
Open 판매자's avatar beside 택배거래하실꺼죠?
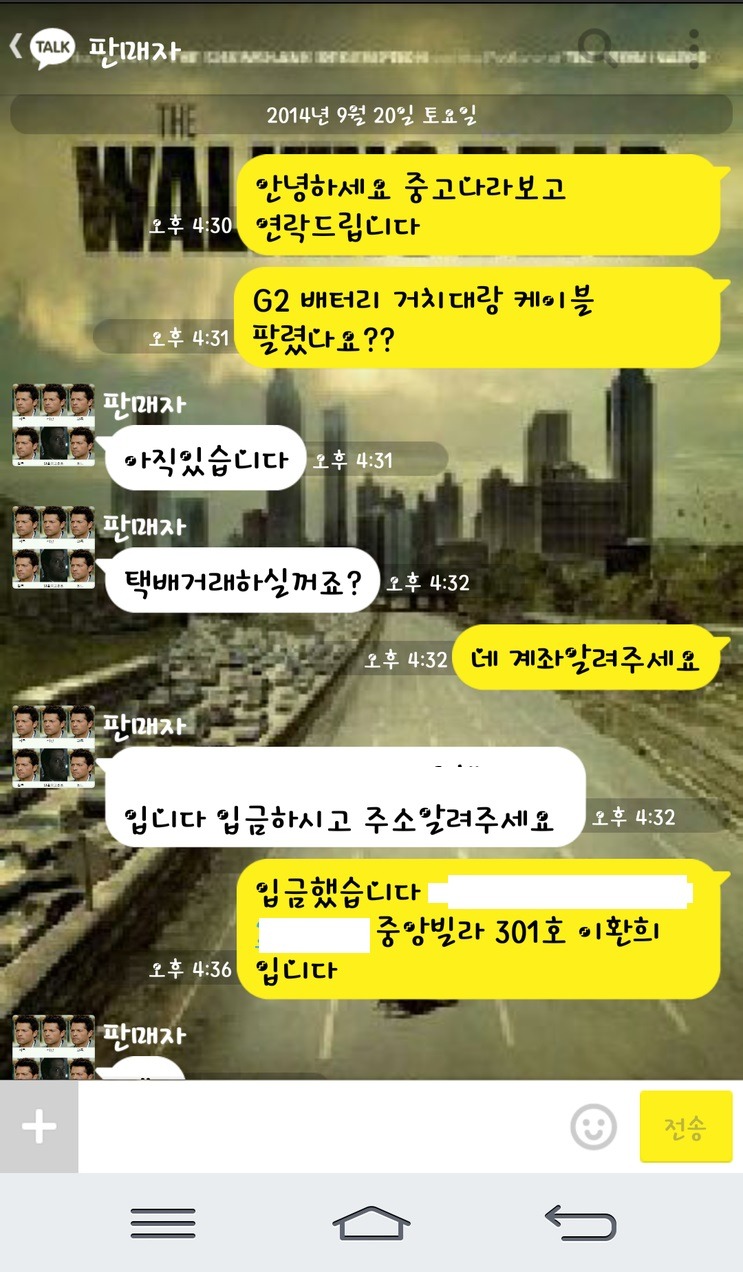pos(54,548)
